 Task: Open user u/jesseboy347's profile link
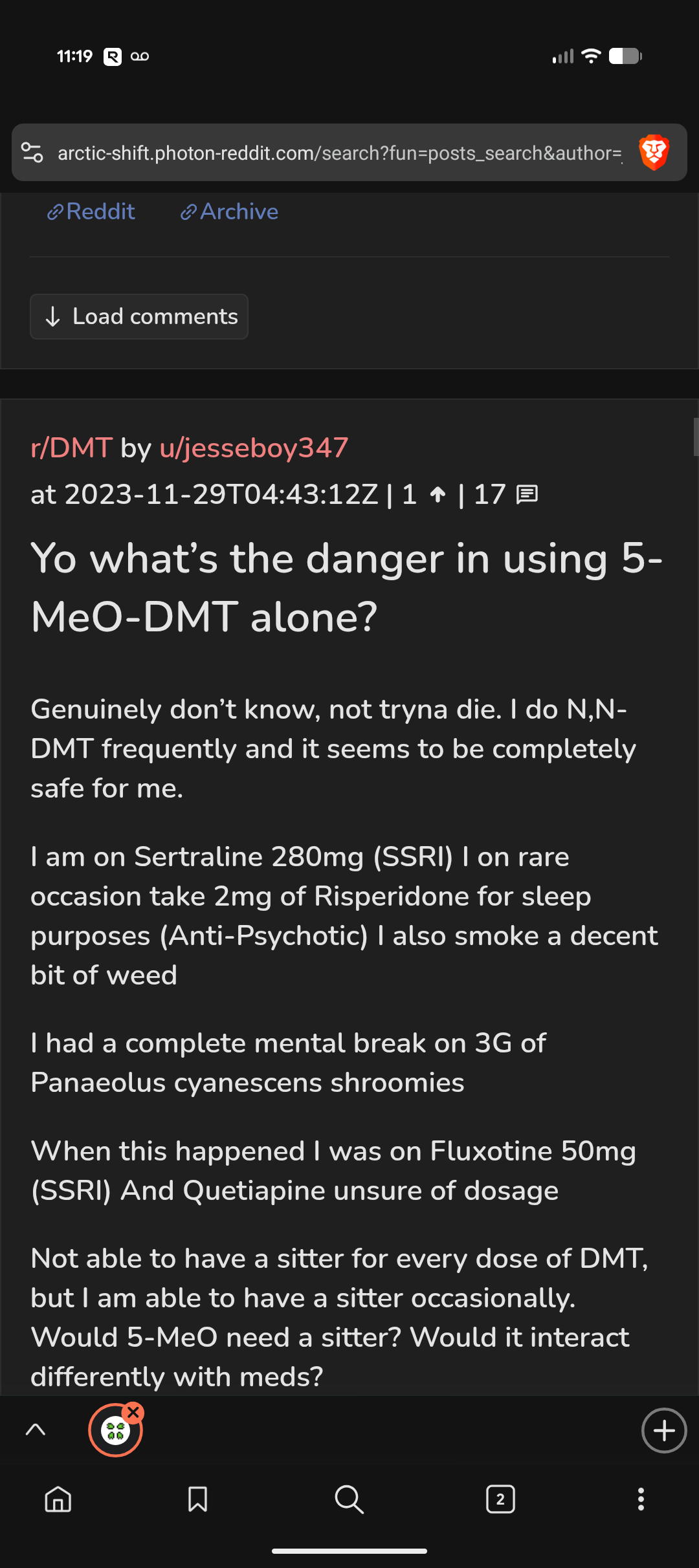pos(254,448)
